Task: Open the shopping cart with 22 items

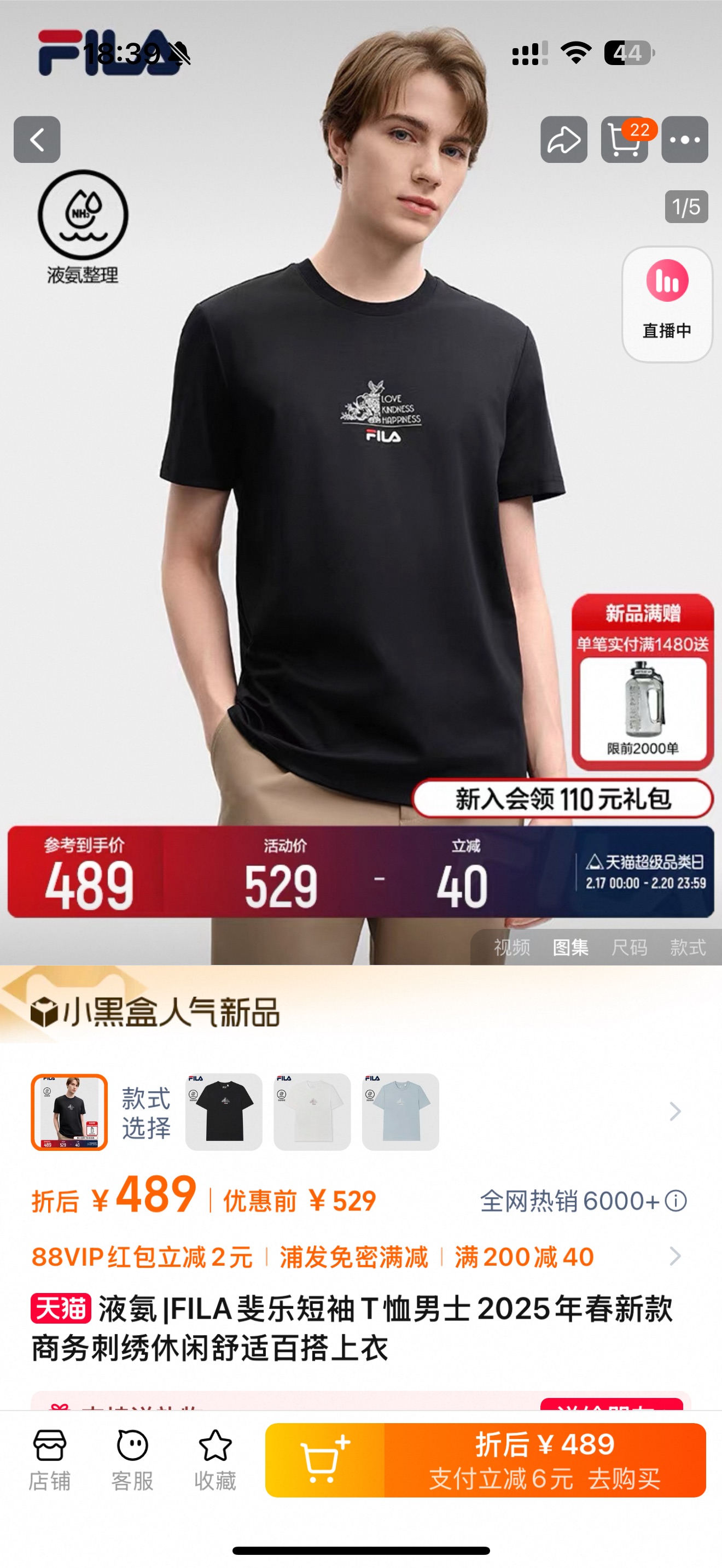Action: (x=625, y=139)
